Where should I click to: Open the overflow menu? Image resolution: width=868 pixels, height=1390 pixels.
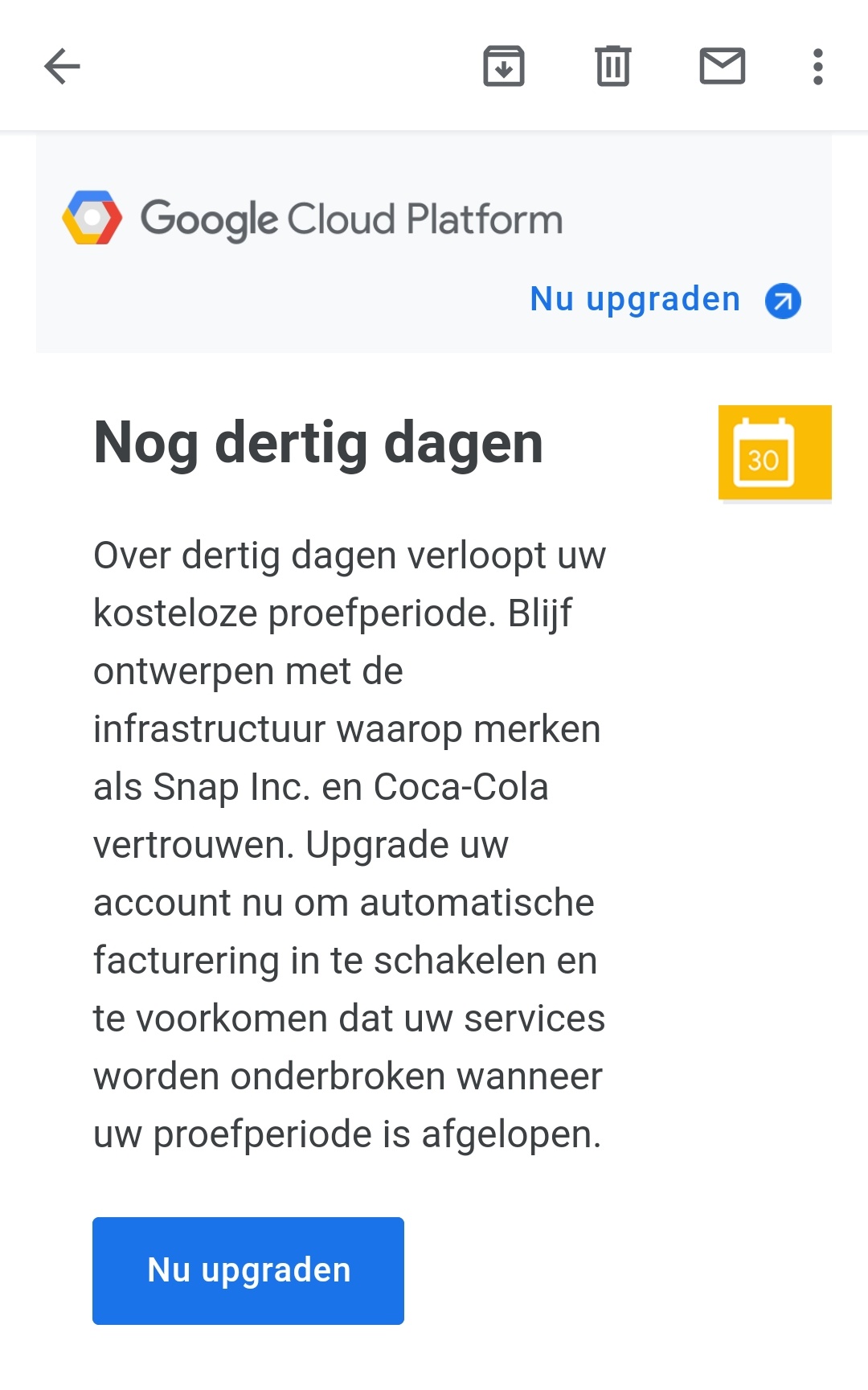(817, 66)
